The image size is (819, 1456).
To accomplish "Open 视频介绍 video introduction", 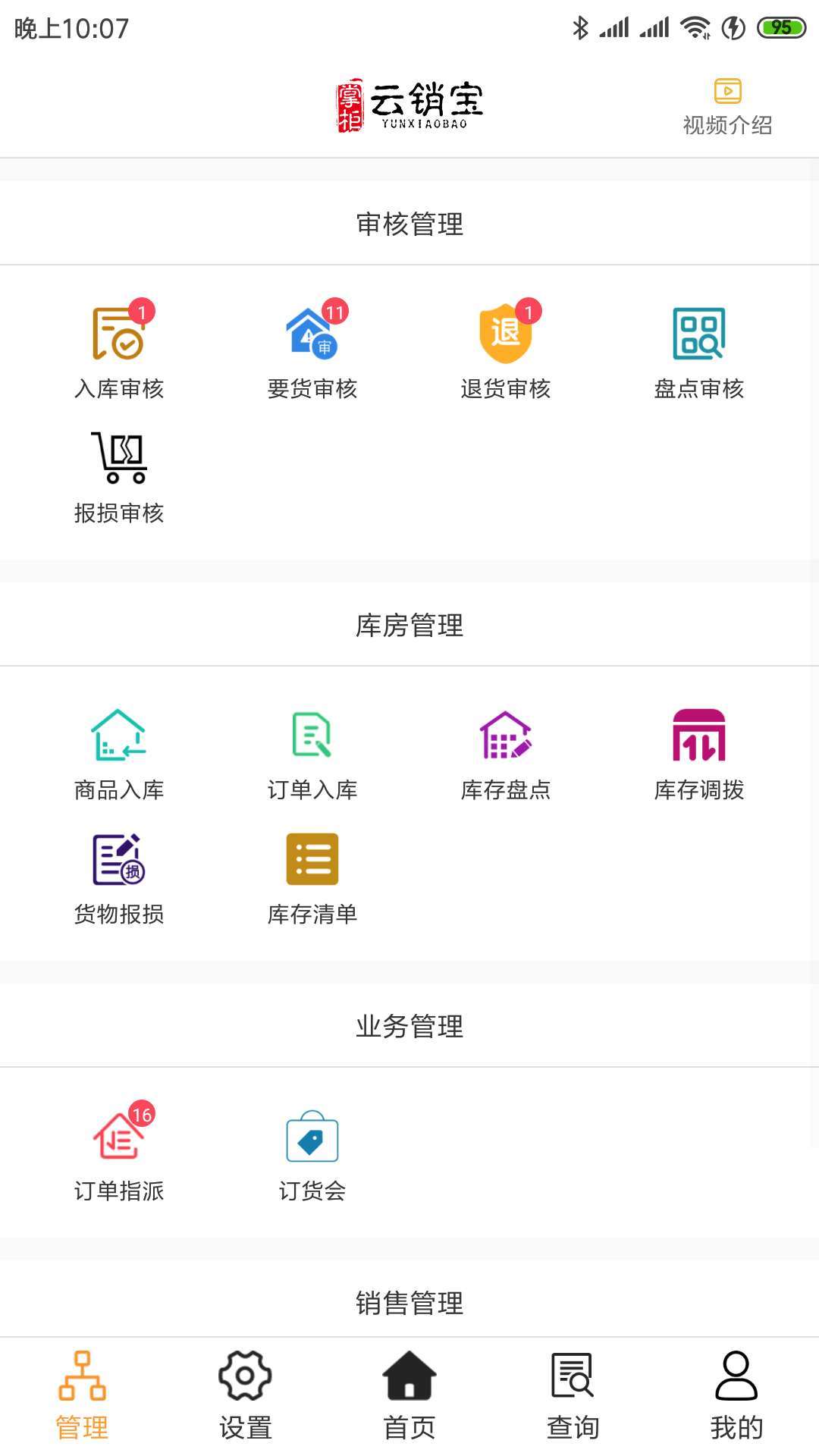I will (x=726, y=106).
